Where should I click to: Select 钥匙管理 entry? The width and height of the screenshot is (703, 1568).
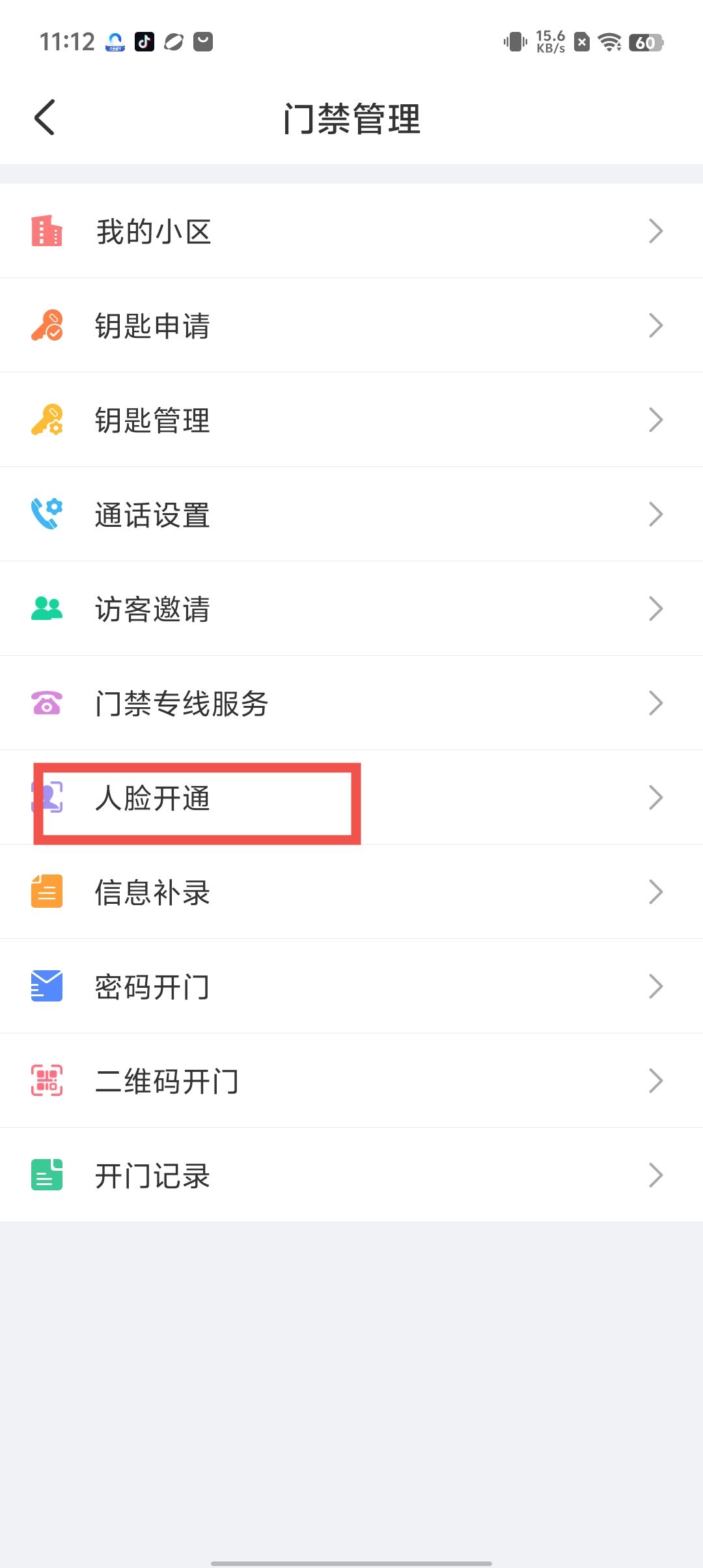[x=351, y=420]
